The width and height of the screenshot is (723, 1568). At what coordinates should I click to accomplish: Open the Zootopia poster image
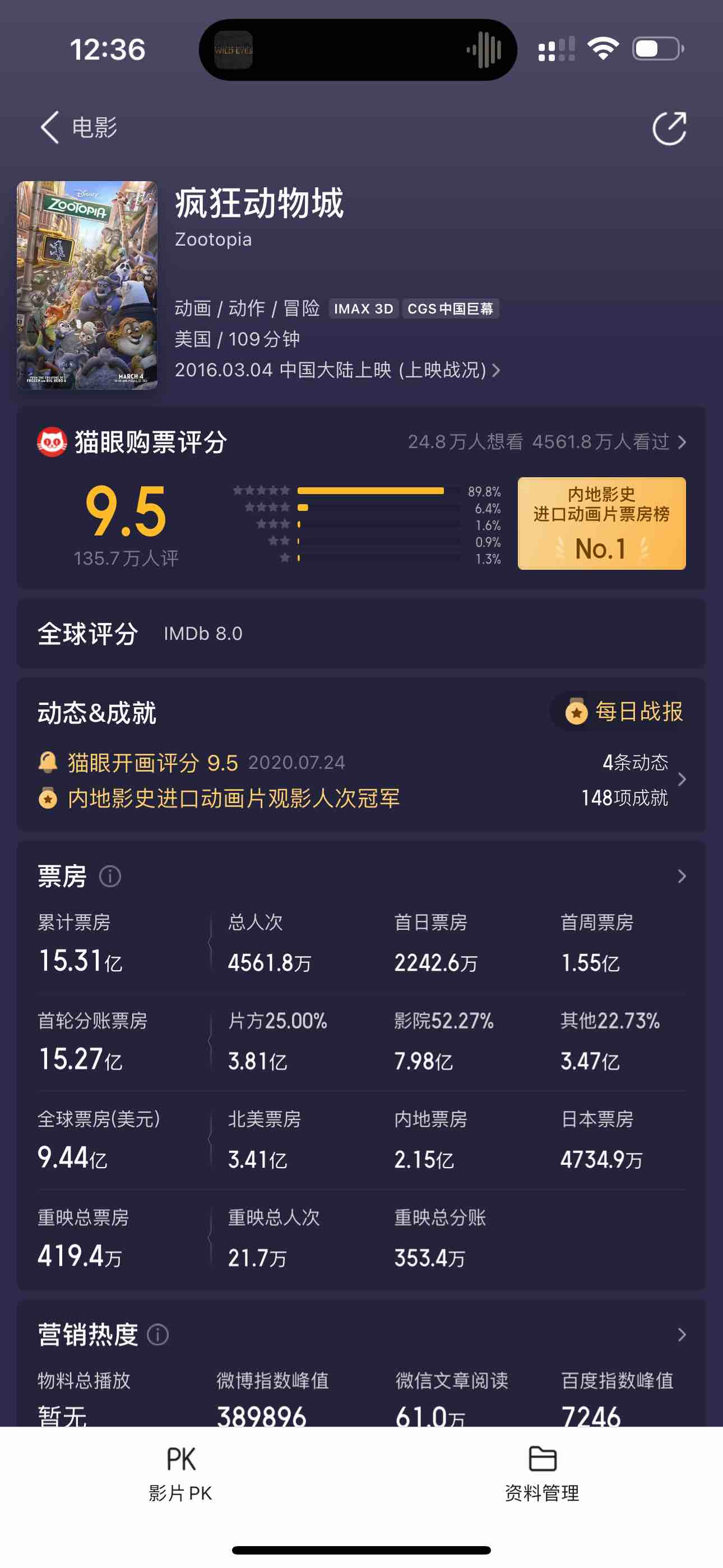tap(87, 285)
